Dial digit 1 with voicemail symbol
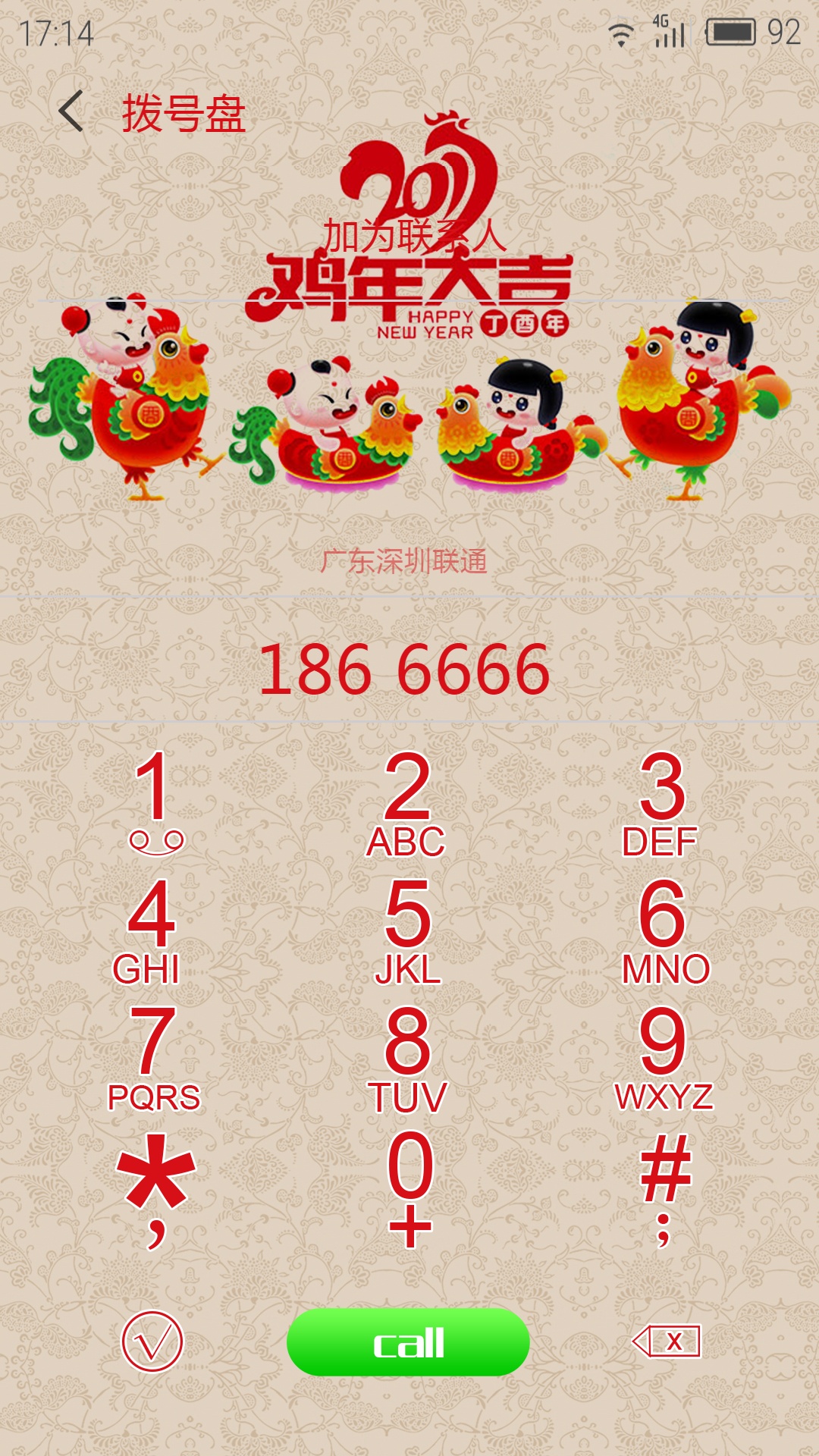Viewport: 819px width, 1456px height. click(x=155, y=803)
